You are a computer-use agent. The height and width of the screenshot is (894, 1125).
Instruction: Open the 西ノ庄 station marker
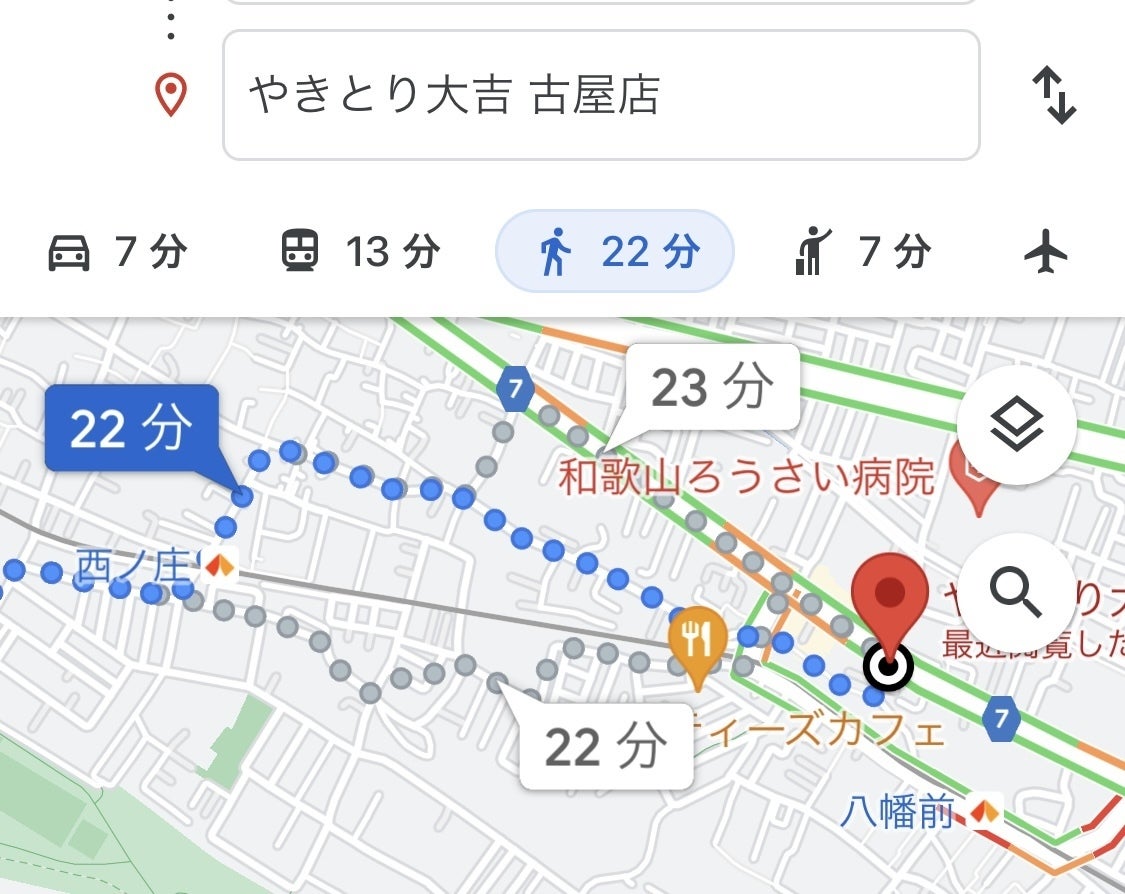coord(218,567)
